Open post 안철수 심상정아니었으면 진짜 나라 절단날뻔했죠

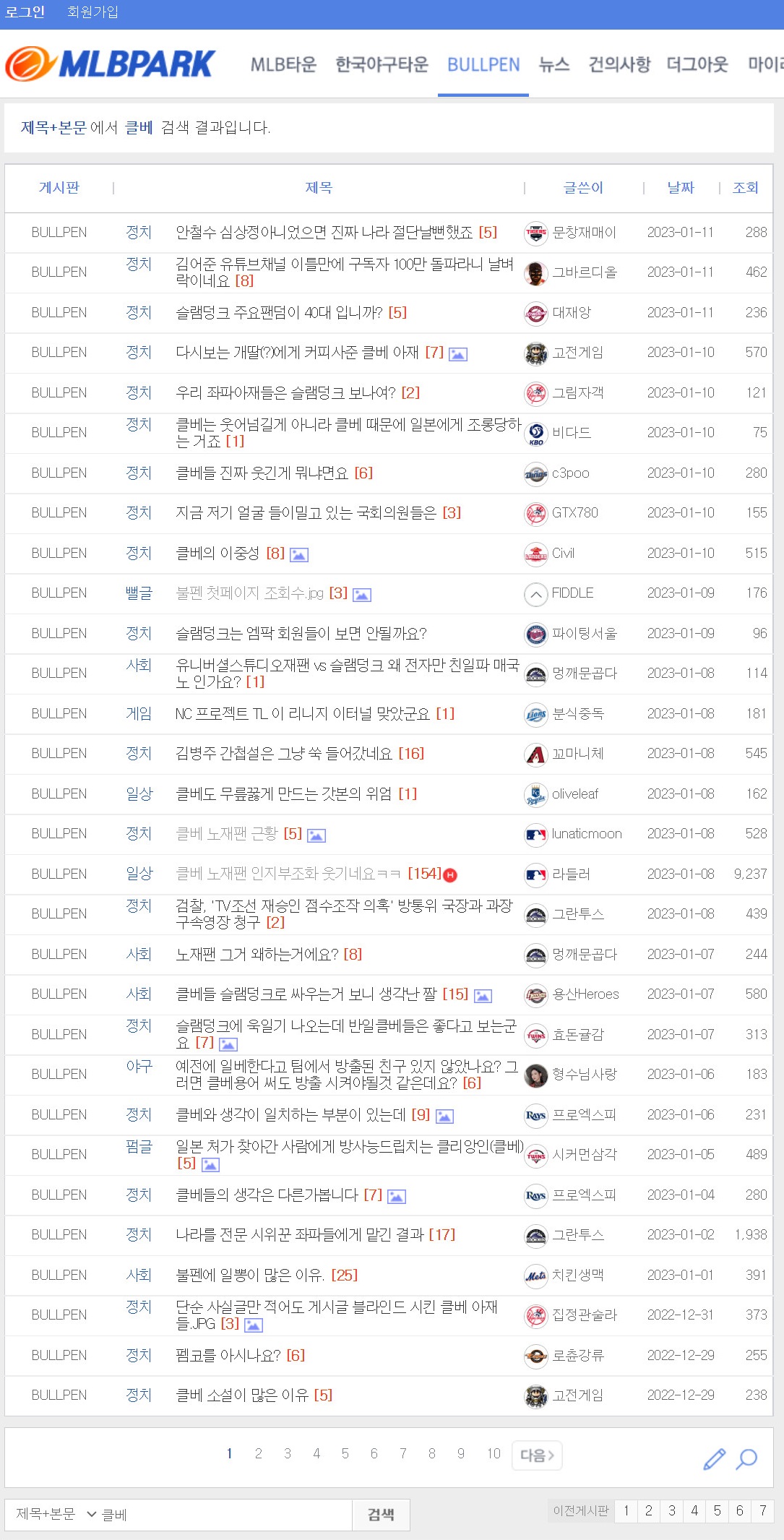tap(324, 233)
